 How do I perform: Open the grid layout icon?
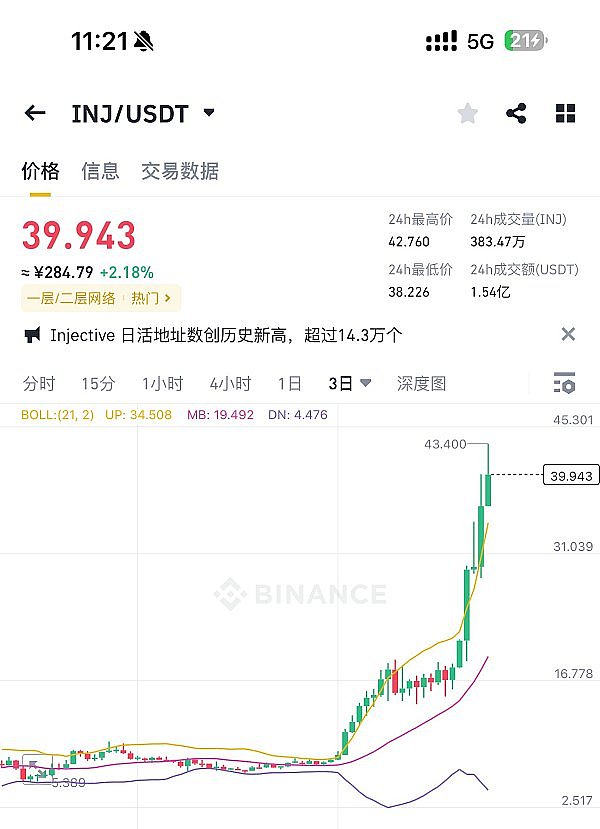click(x=565, y=113)
